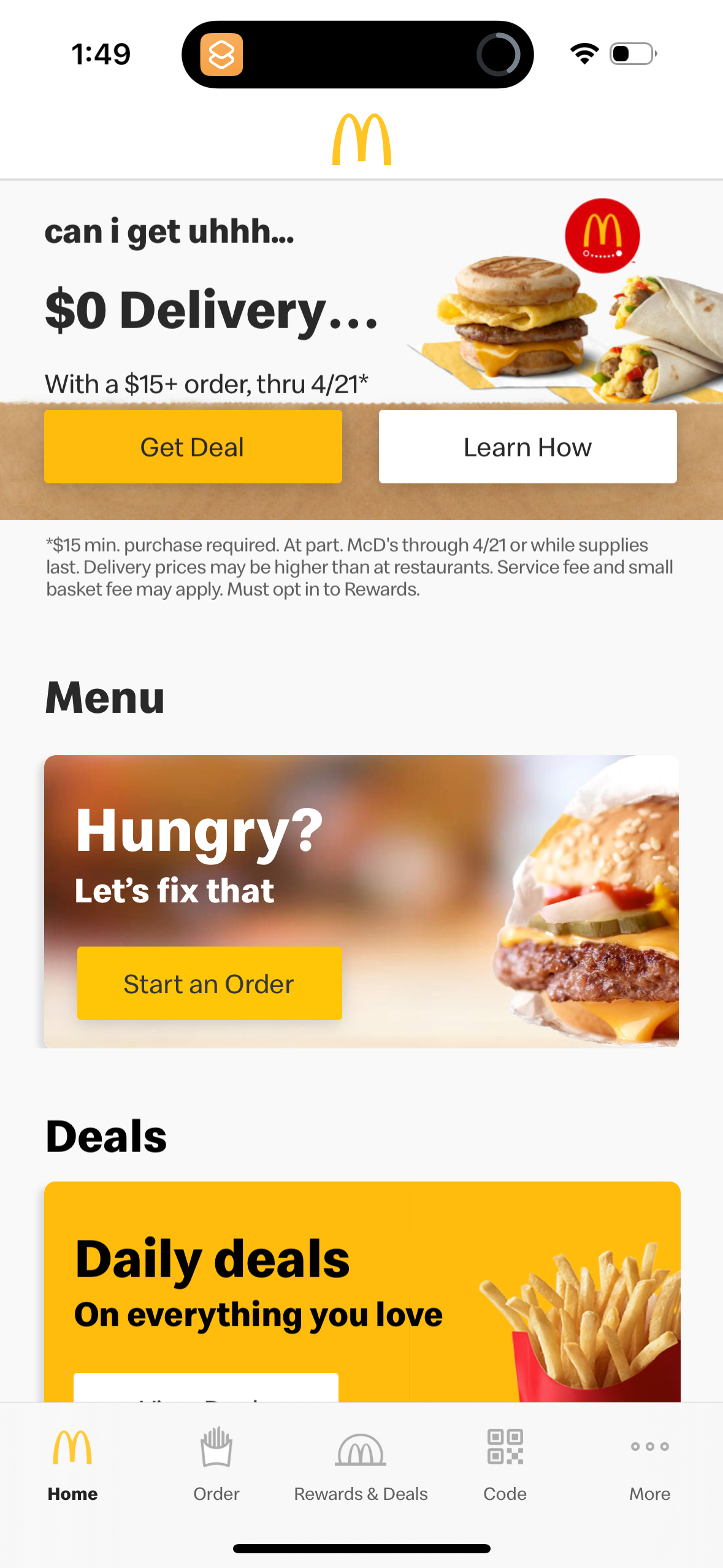Open the Code tab

[x=505, y=1464]
